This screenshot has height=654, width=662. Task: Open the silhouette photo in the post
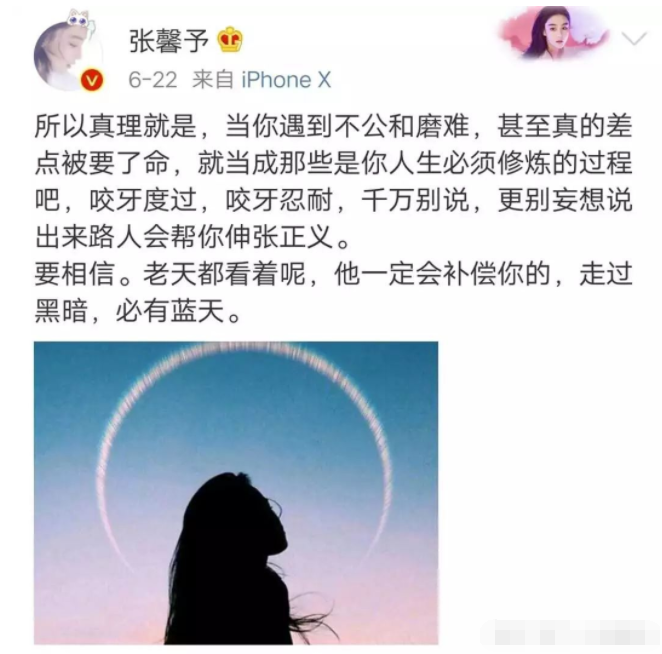click(235, 492)
